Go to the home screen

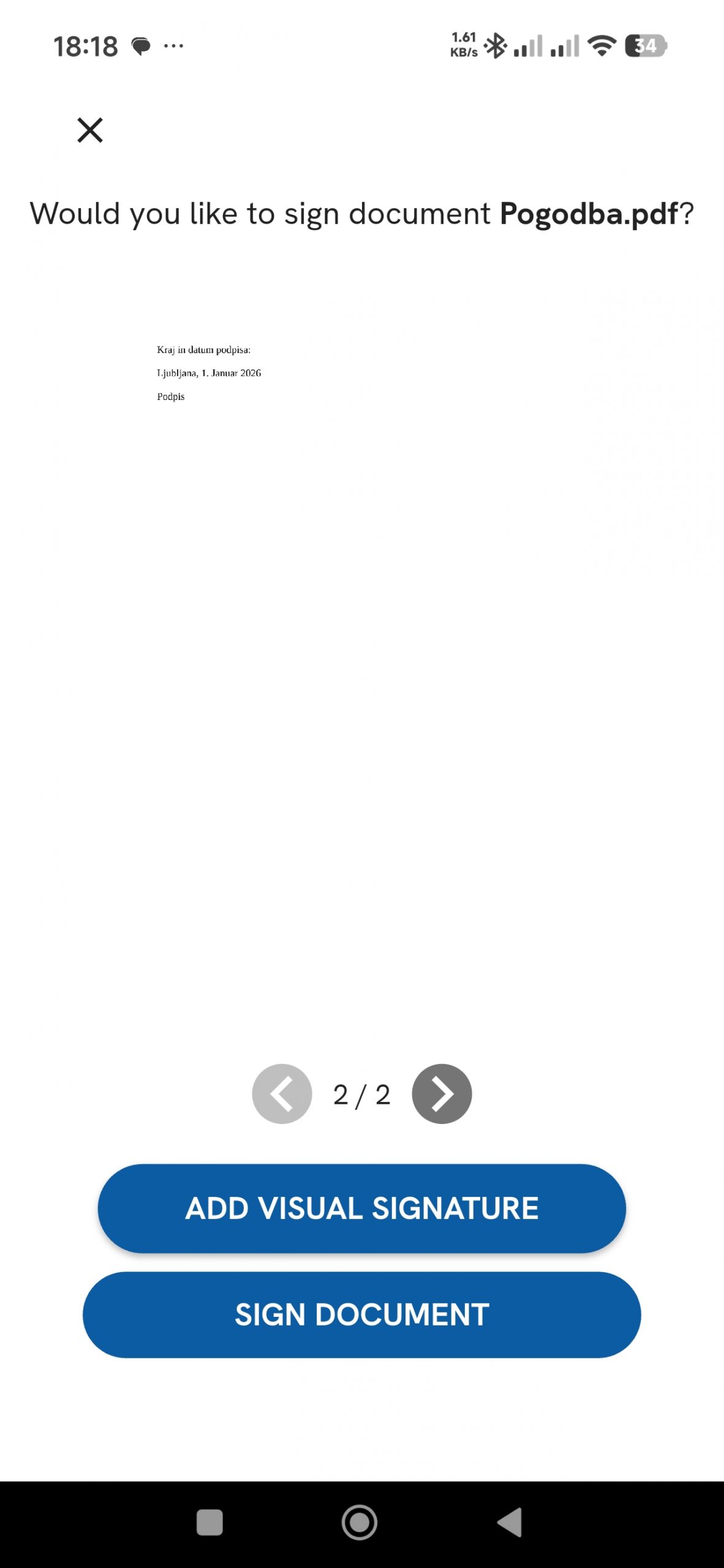coord(360,1522)
